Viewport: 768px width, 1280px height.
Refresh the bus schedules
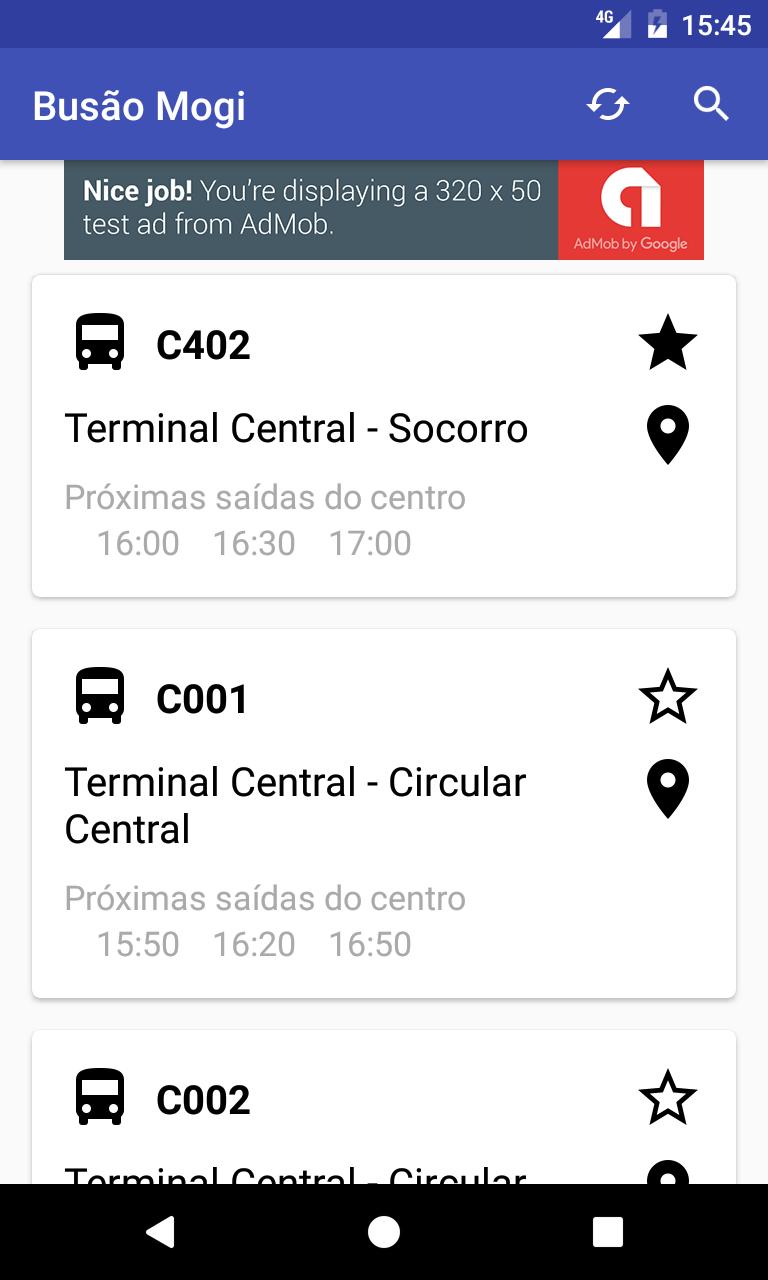(x=608, y=104)
